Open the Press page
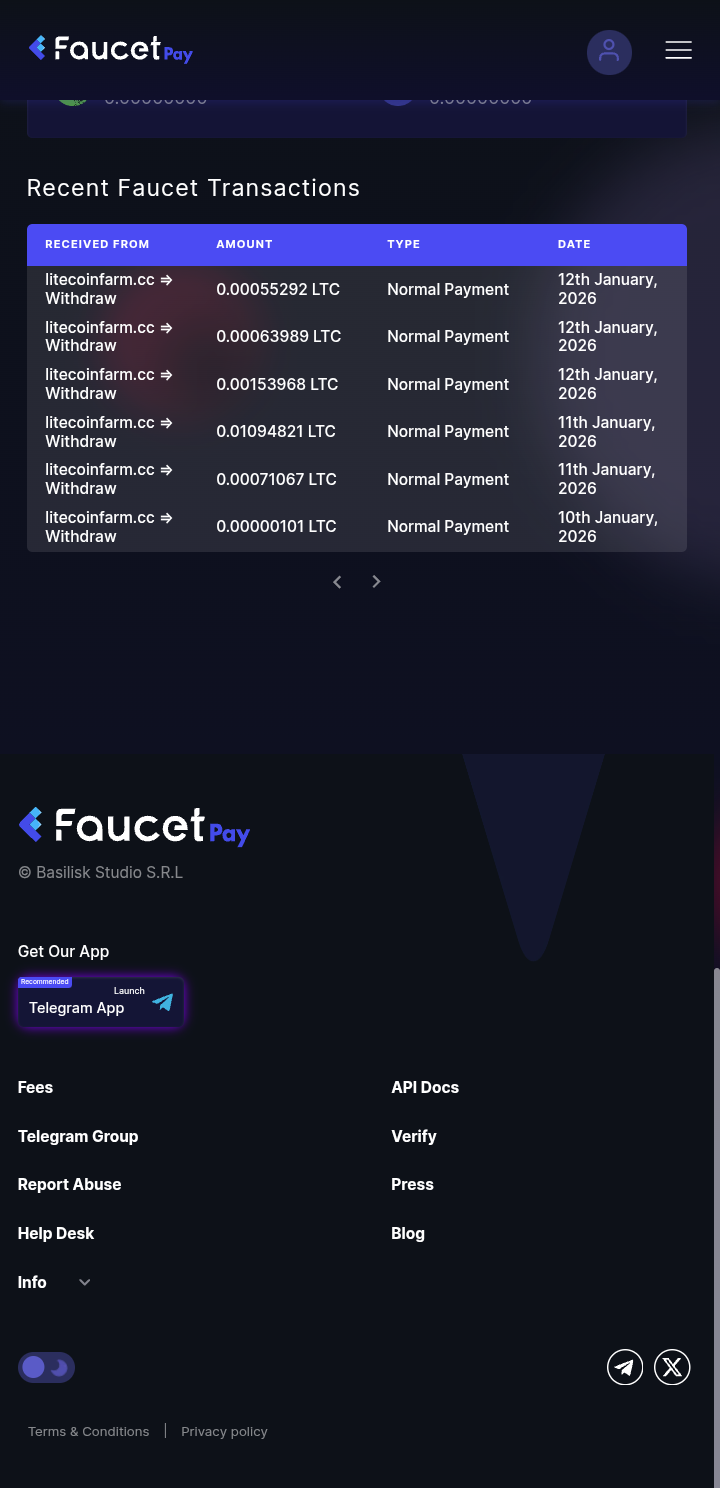 pos(412,1184)
